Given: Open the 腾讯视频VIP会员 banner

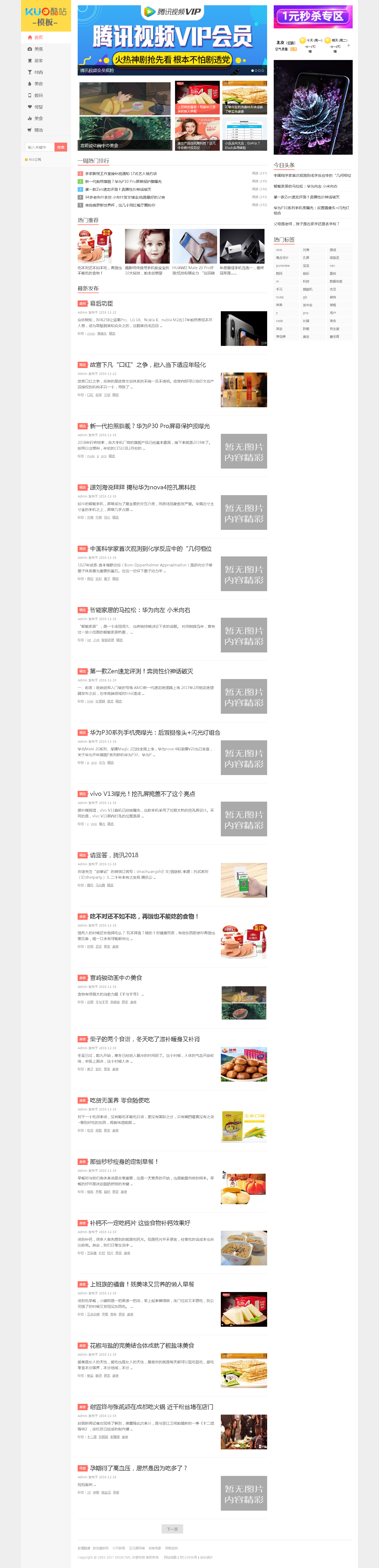Looking at the screenshot, I should tap(172, 39).
